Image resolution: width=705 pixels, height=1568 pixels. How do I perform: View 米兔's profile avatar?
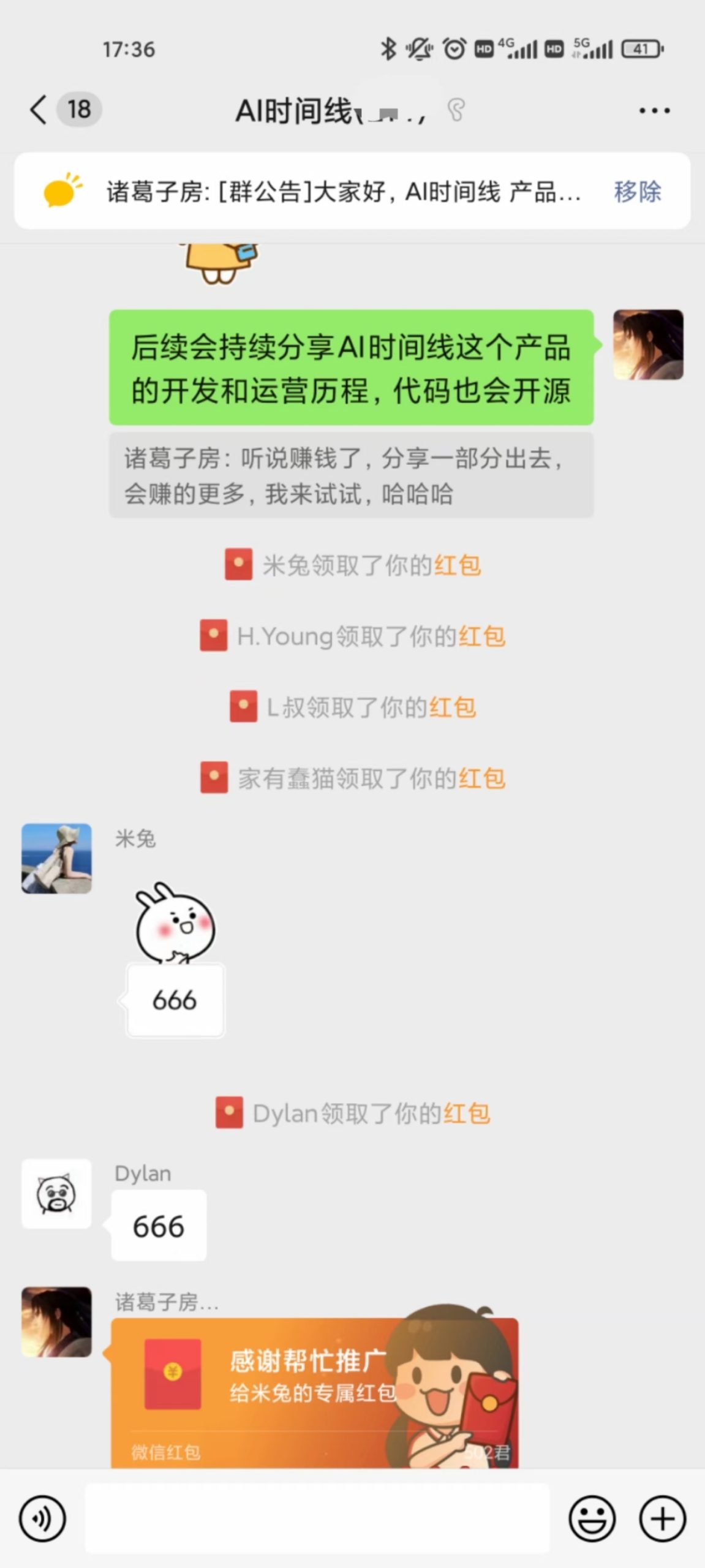[x=56, y=858]
